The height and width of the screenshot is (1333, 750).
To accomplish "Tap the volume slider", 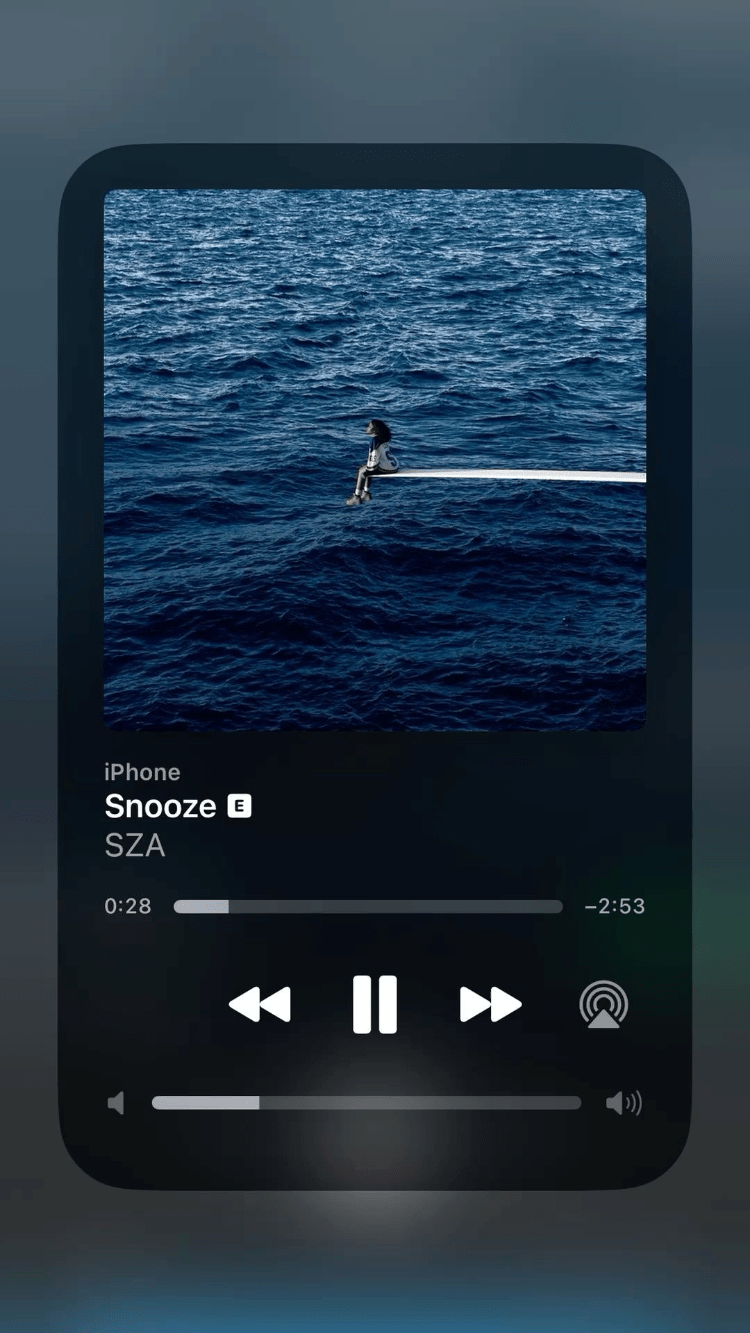I will tap(366, 1103).
